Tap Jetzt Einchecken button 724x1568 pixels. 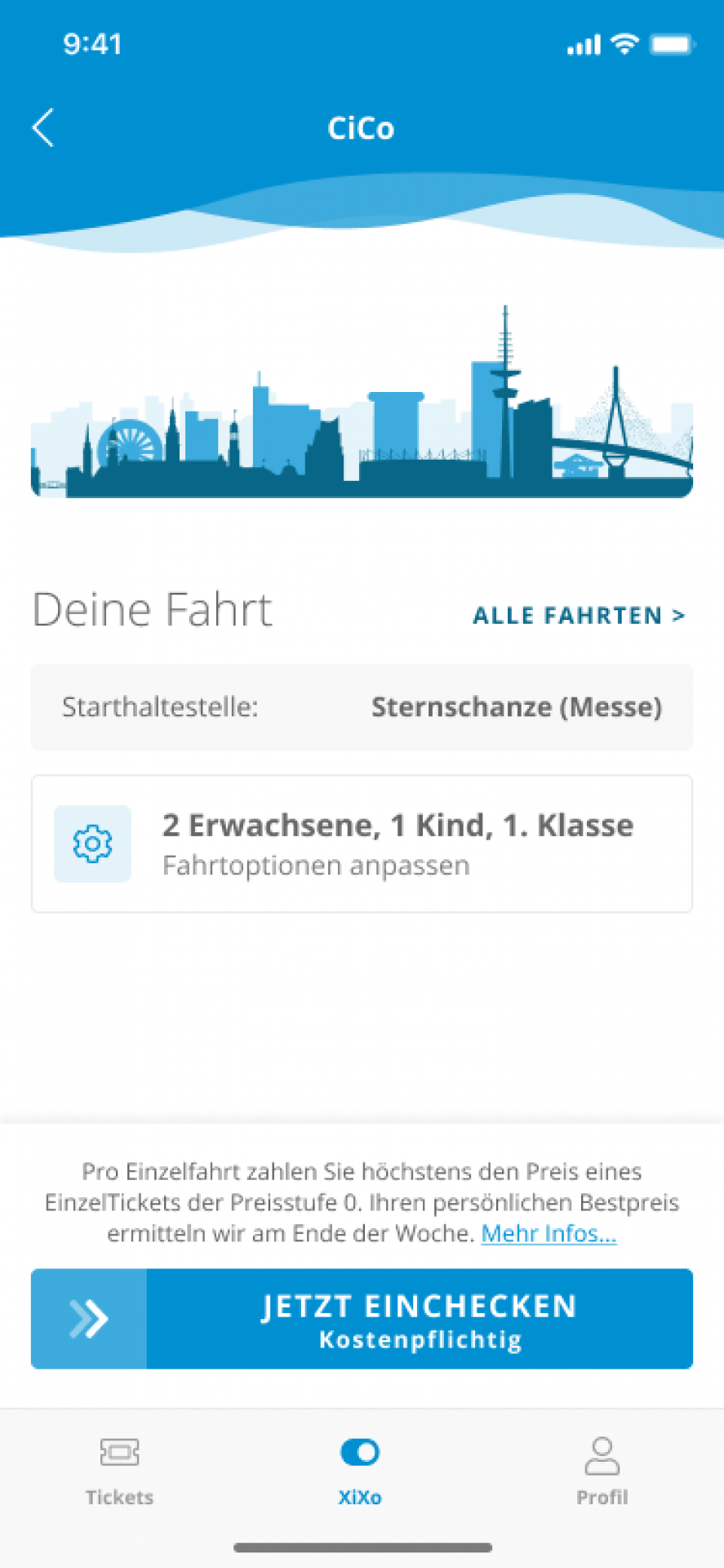tap(362, 1319)
